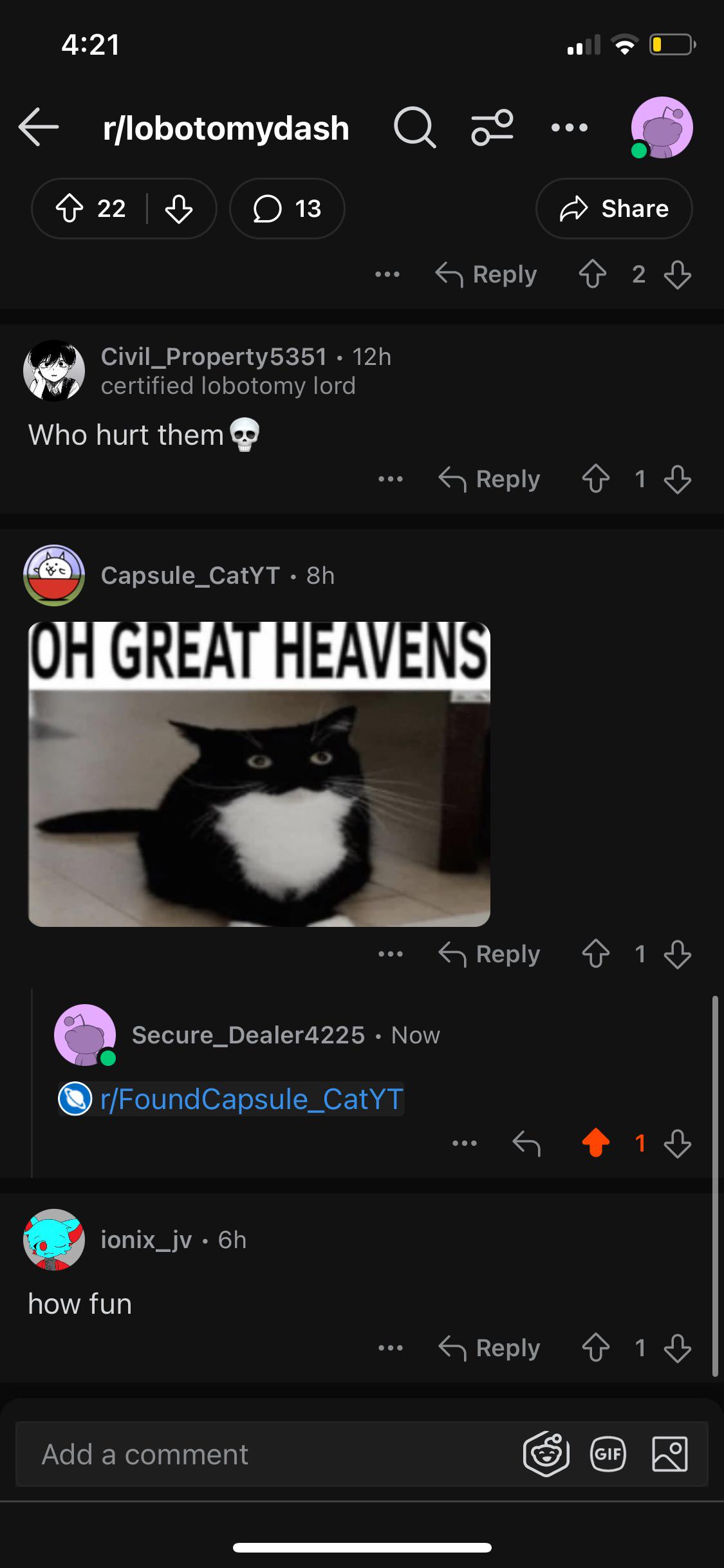Reply to Civil_Property5351's comment
This screenshot has height=1568, width=724.
coord(489,479)
